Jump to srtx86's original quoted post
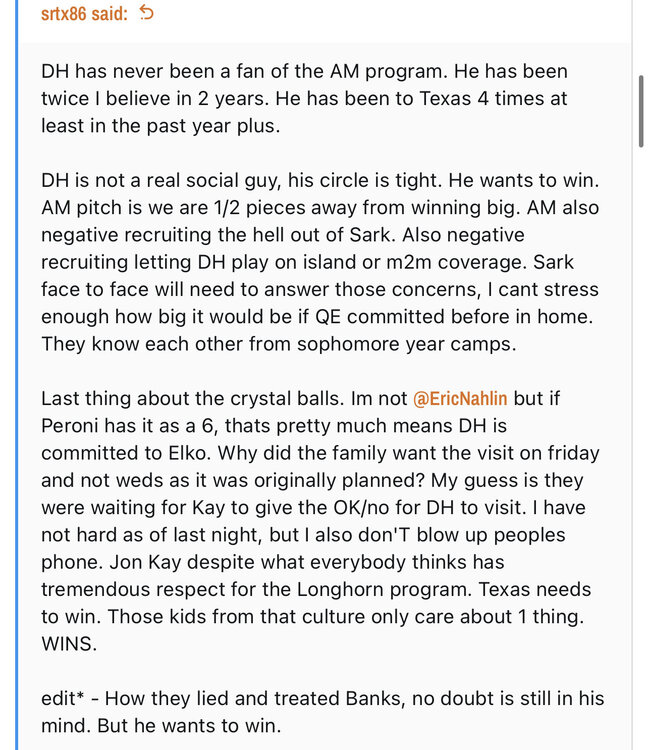Viewport: 648px width, 750px height. pos(146,13)
